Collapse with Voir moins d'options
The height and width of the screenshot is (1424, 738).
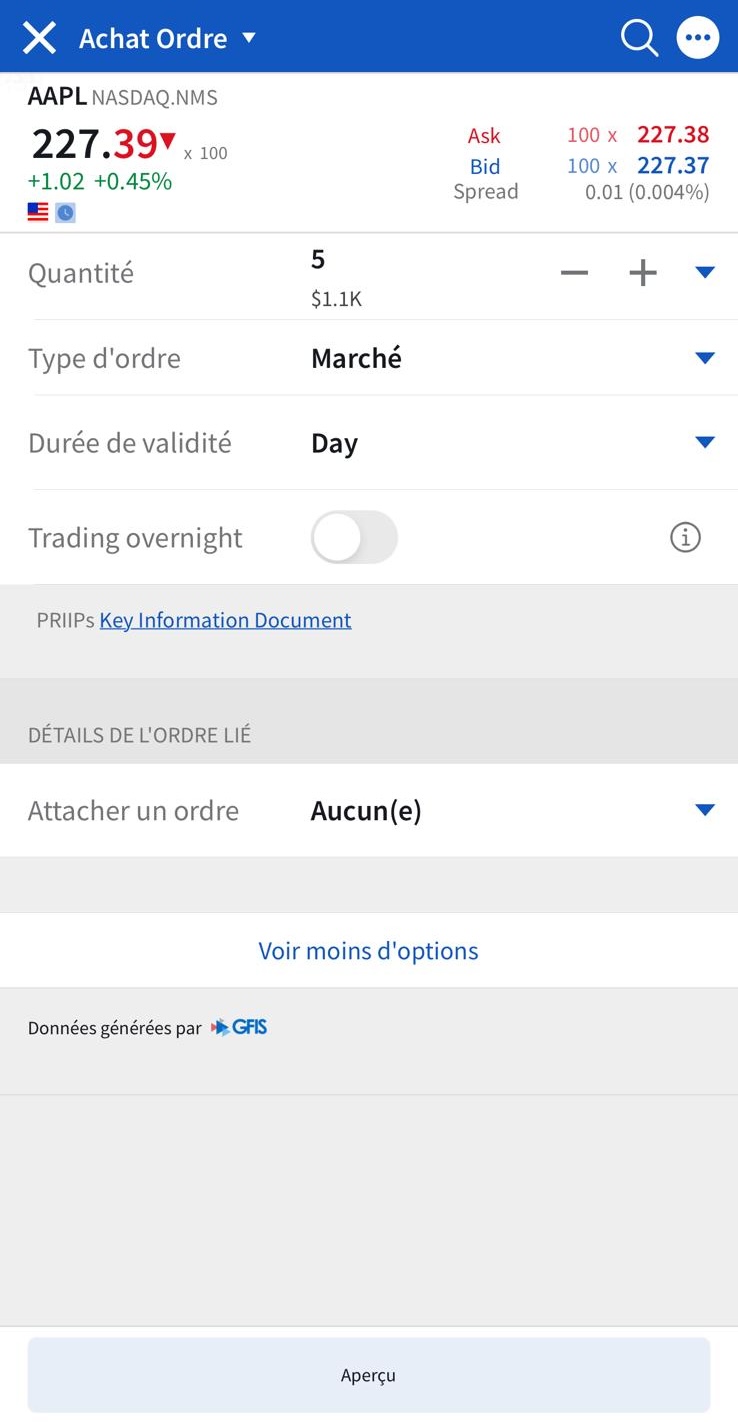point(369,950)
